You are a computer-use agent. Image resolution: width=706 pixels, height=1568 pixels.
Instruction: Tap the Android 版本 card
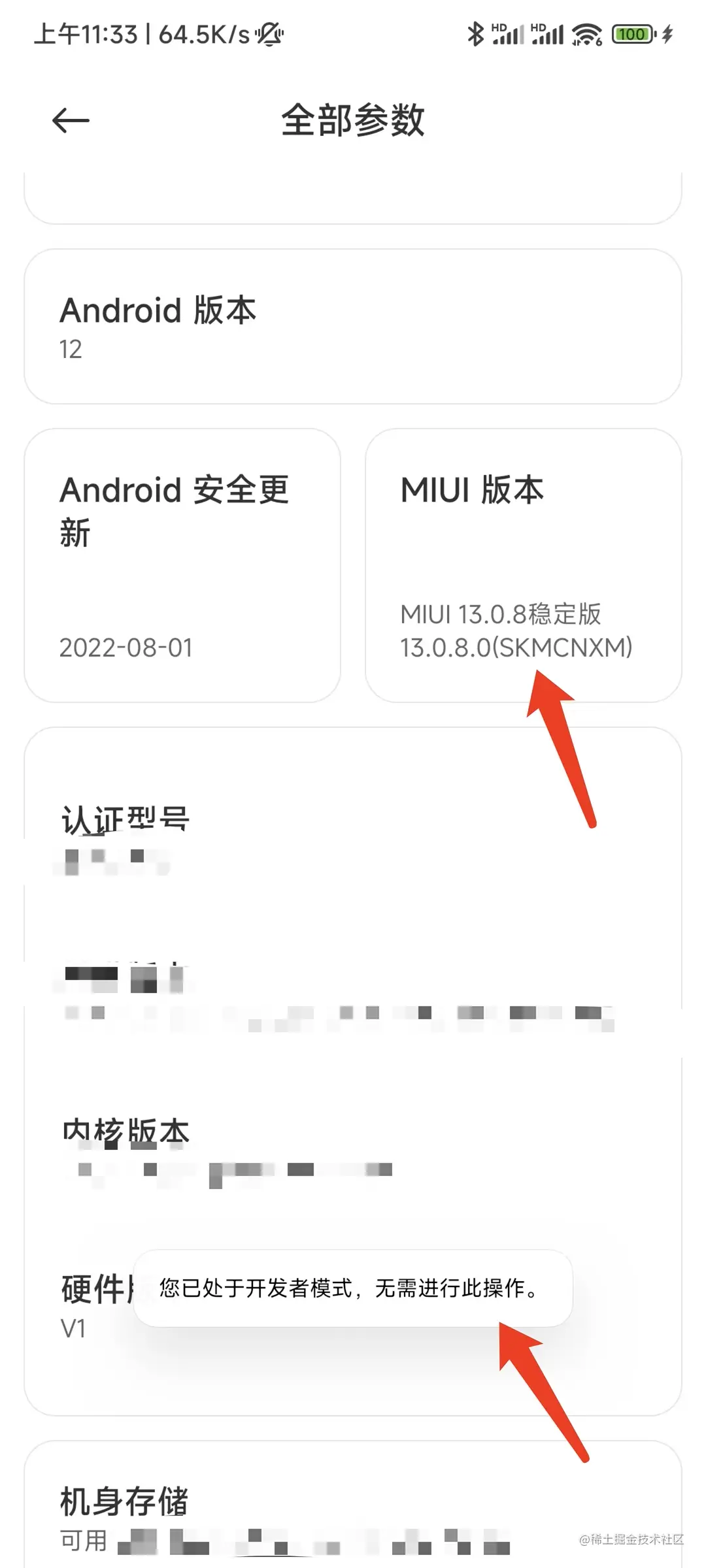click(353, 327)
